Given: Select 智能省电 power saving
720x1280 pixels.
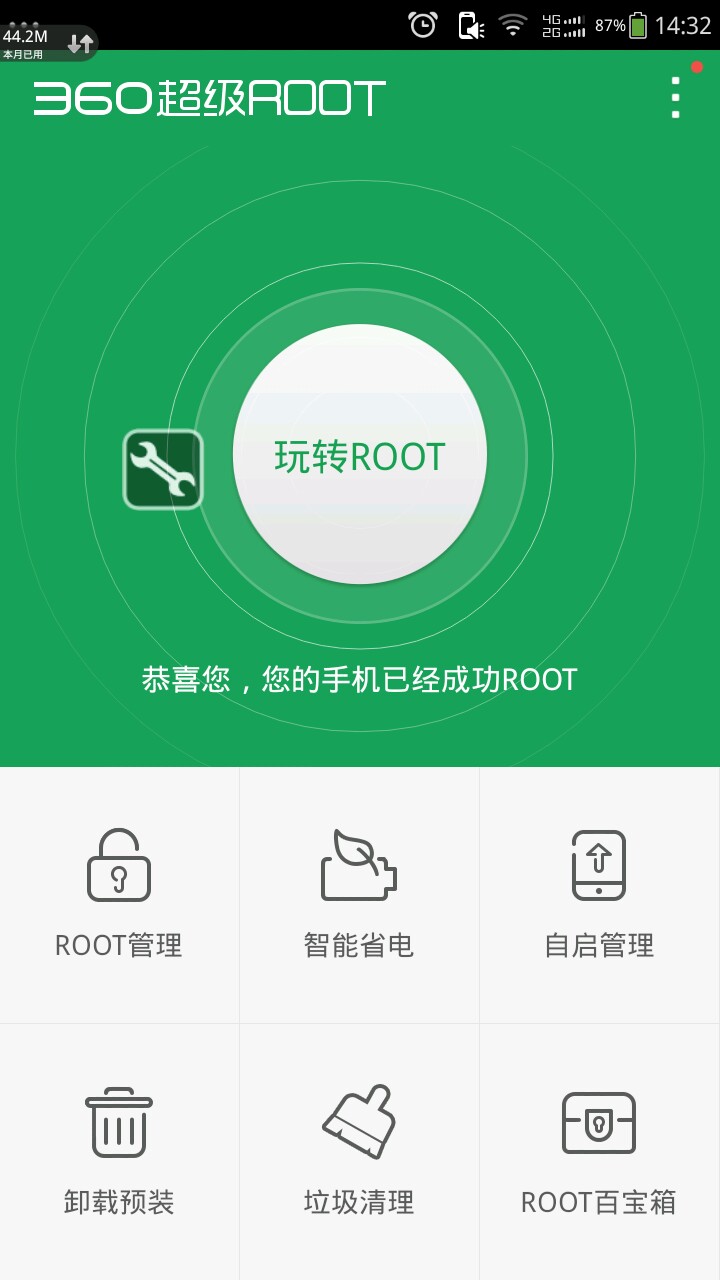Looking at the screenshot, I should [359, 895].
